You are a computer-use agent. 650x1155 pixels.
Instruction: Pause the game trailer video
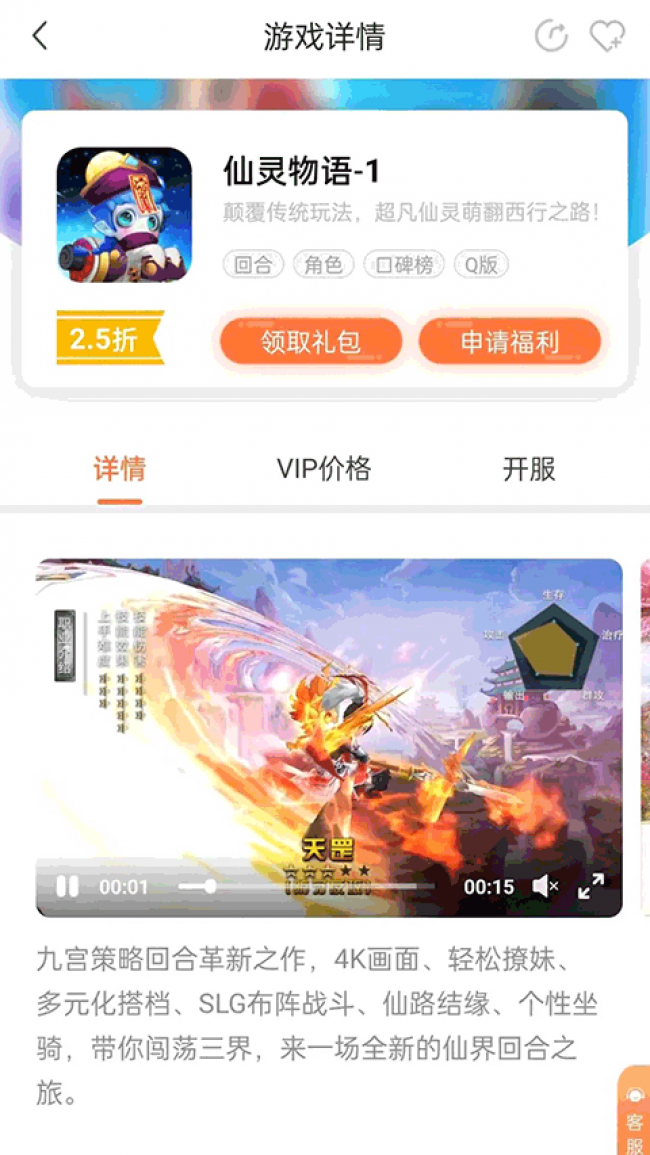[x=67, y=886]
